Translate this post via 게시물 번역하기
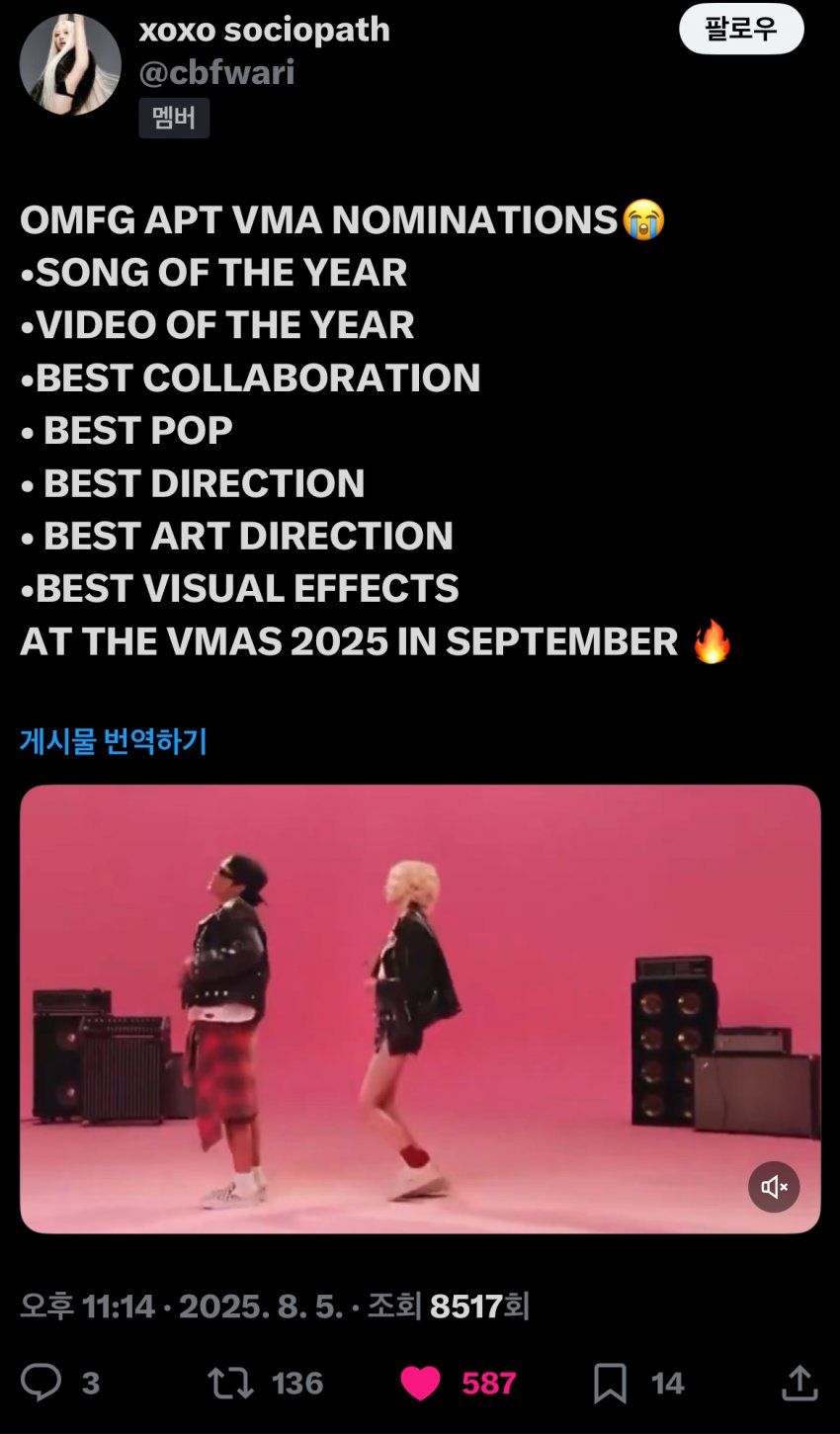840x1434 pixels. pyautogui.click(x=114, y=741)
